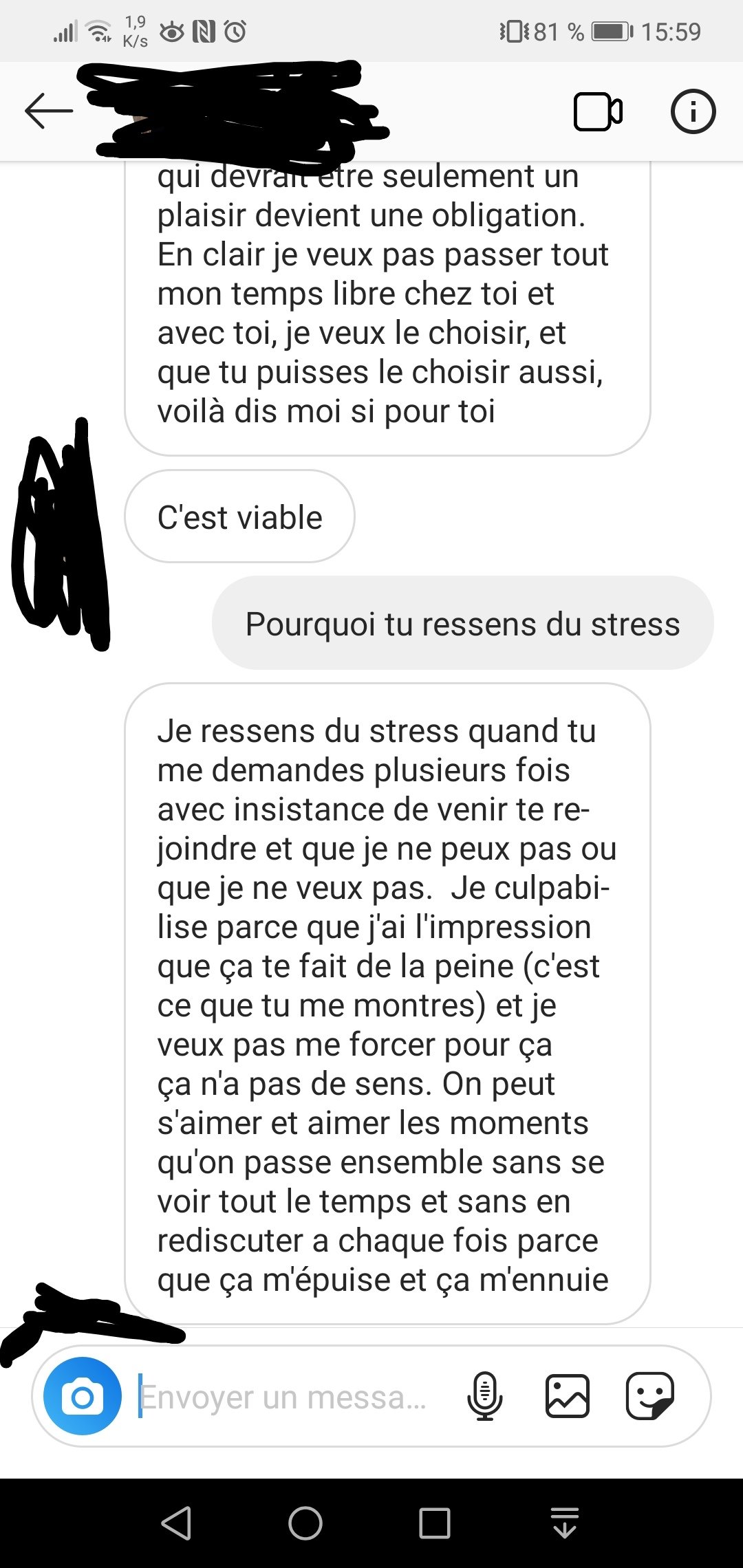Go back using the top-left arrow
743x1568 pixels.
48,111
